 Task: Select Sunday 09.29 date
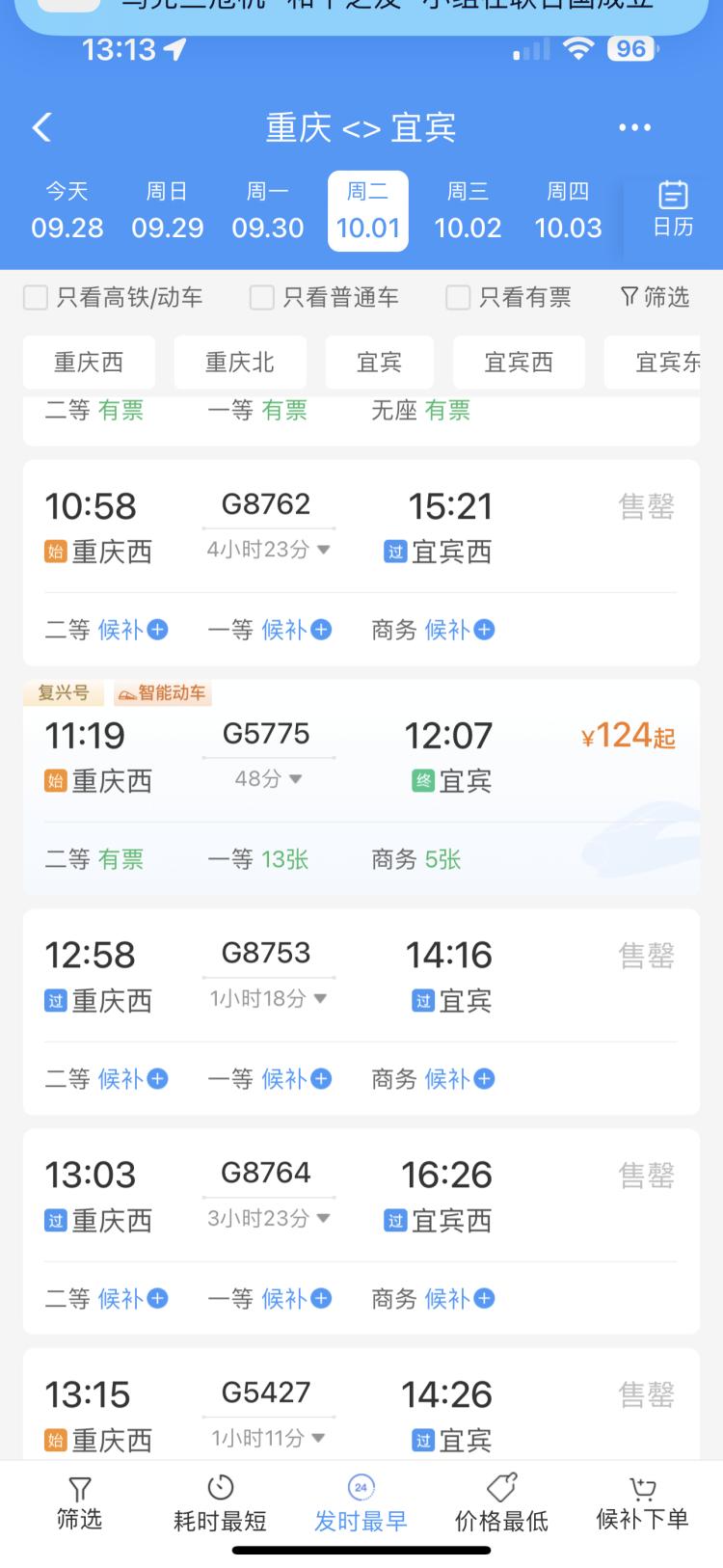(x=168, y=211)
